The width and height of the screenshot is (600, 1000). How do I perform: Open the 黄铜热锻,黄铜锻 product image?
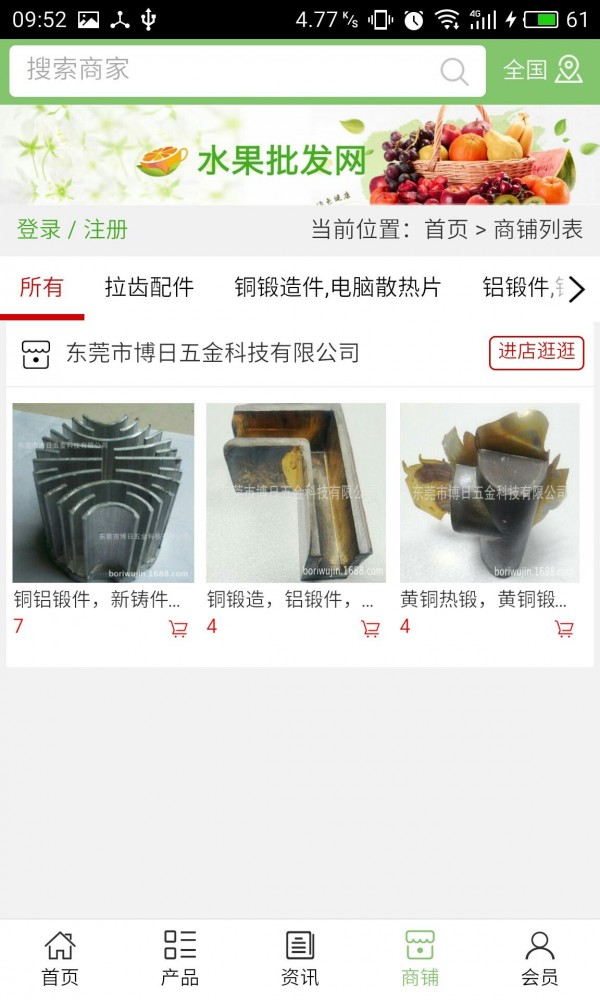pyautogui.click(x=490, y=492)
